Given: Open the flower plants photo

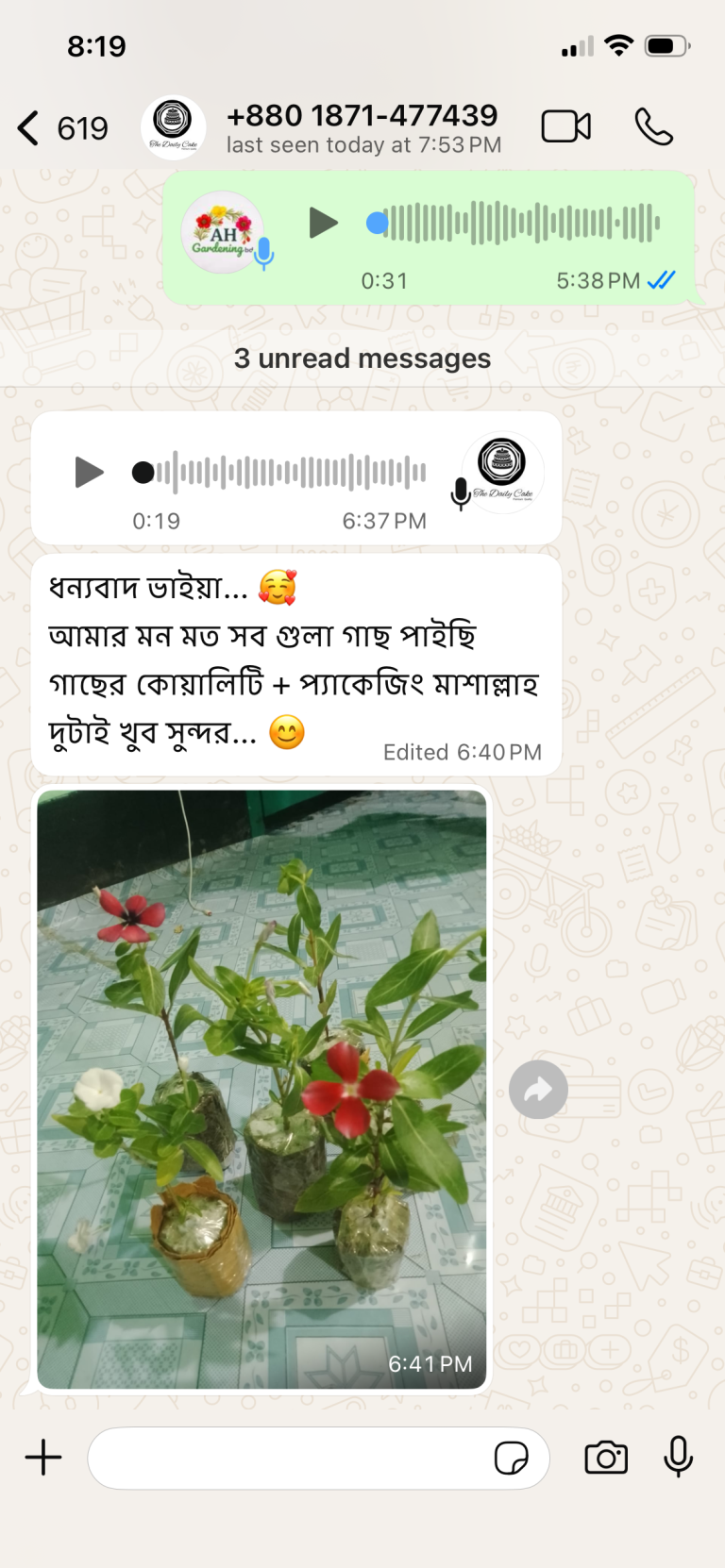Looking at the screenshot, I should [x=261, y=1089].
